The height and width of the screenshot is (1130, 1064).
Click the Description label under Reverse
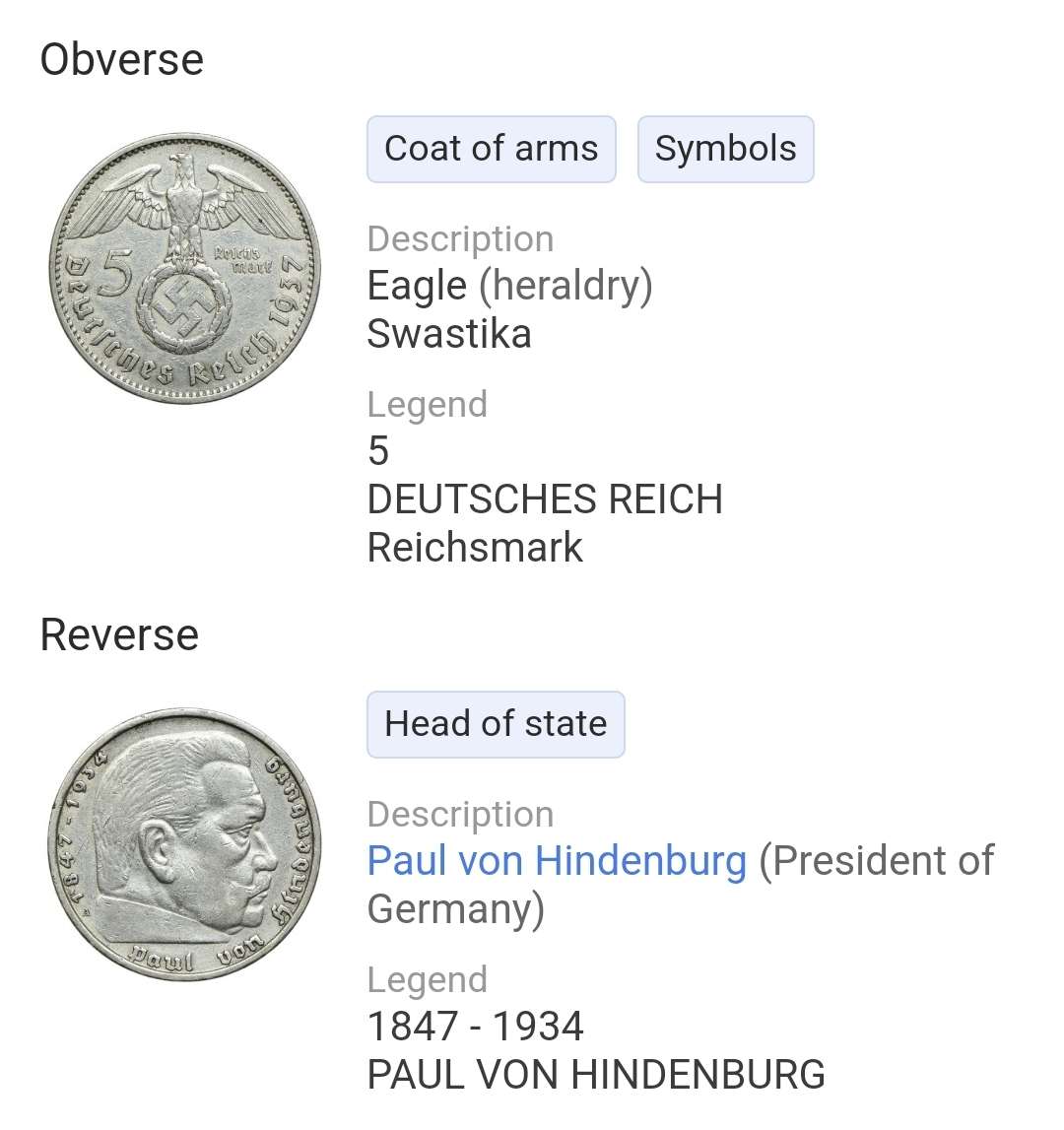point(459,814)
